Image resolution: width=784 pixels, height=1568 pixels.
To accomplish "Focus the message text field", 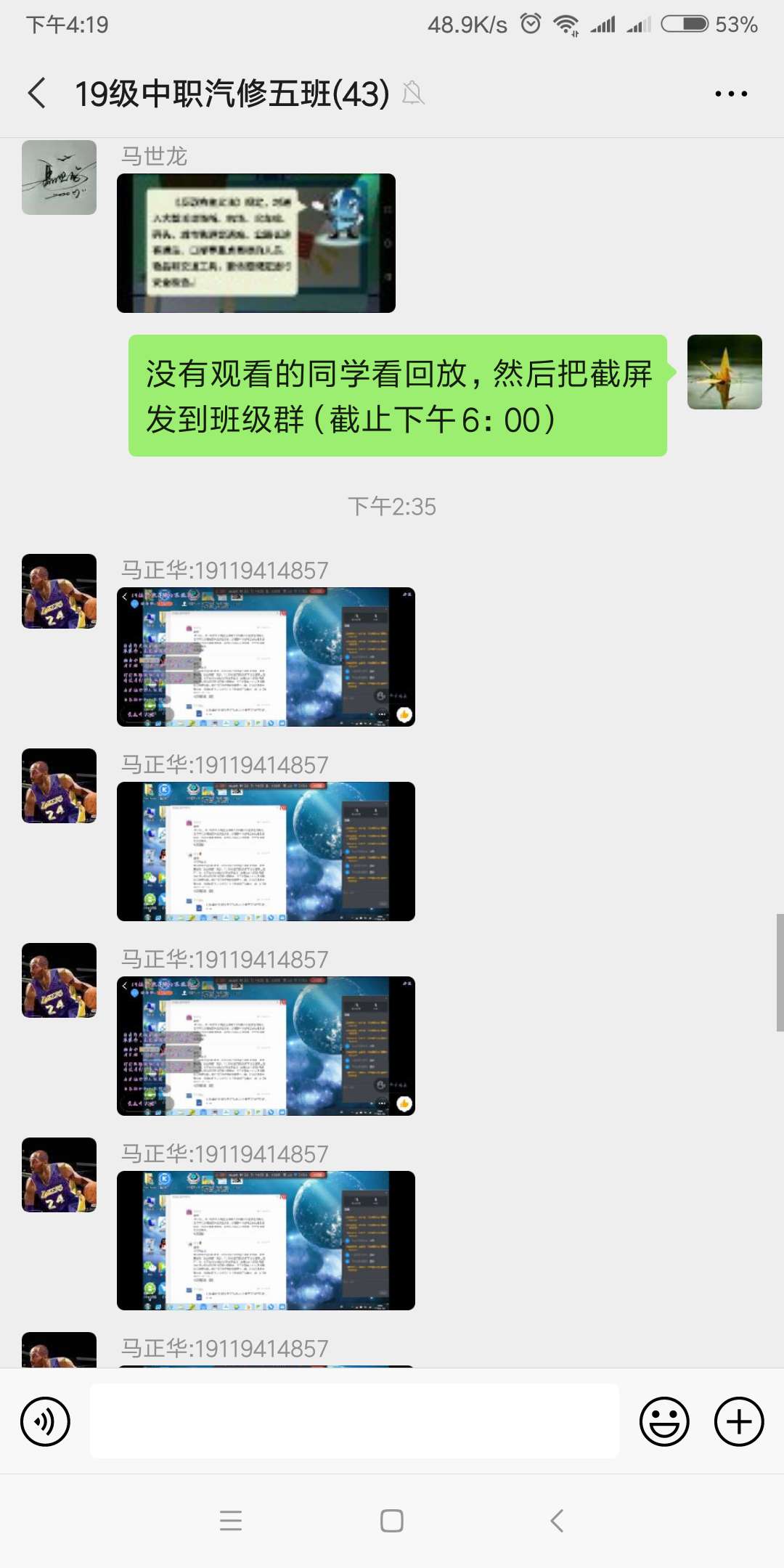I will pyautogui.click(x=354, y=1421).
